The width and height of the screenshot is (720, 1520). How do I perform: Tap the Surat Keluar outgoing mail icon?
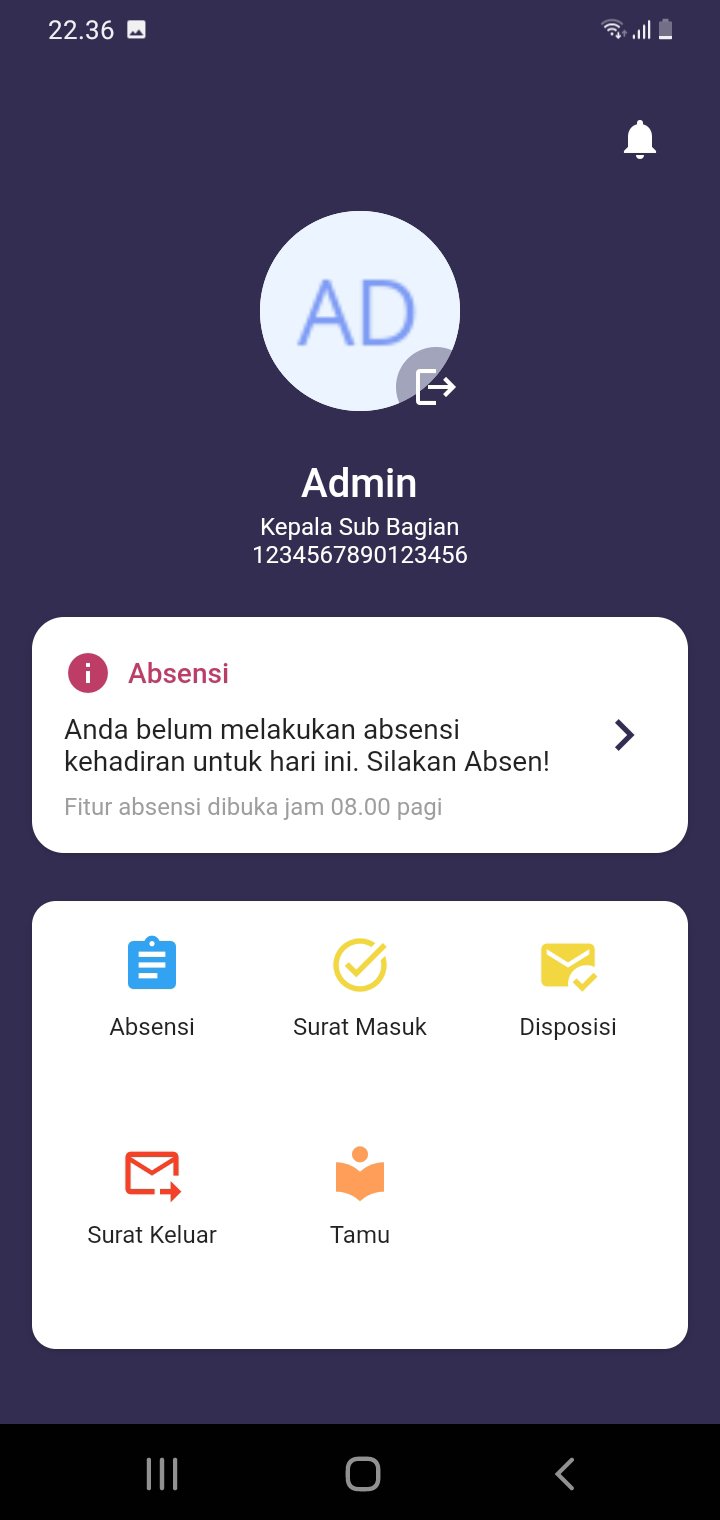(x=151, y=1172)
